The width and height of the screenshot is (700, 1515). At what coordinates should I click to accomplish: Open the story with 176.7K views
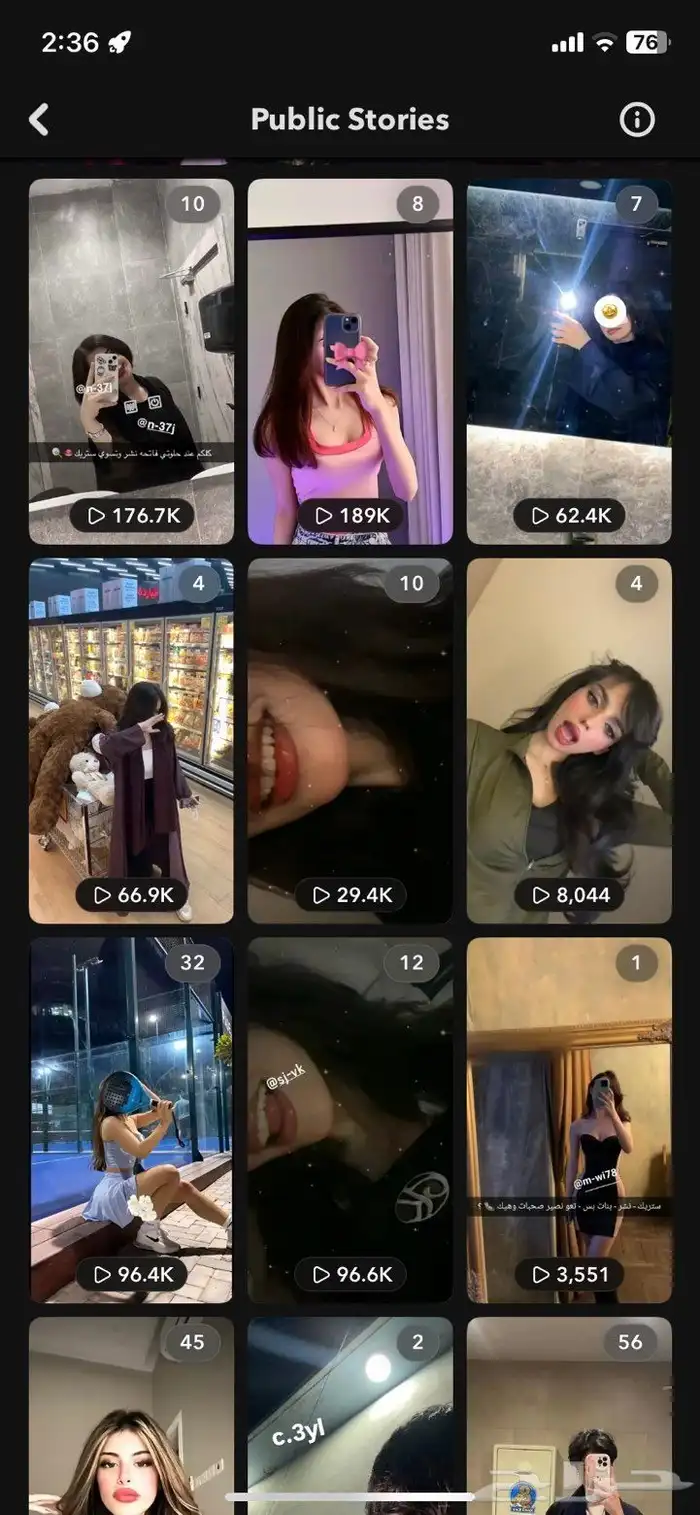click(x=131, y=360)
